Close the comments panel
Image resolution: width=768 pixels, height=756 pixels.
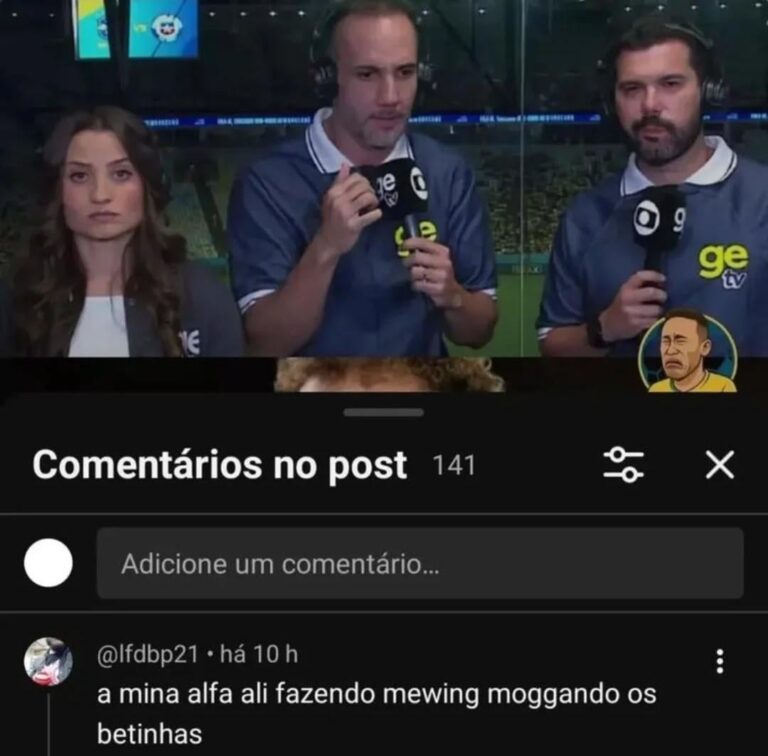pyautogui.click(x=719, y=464)
